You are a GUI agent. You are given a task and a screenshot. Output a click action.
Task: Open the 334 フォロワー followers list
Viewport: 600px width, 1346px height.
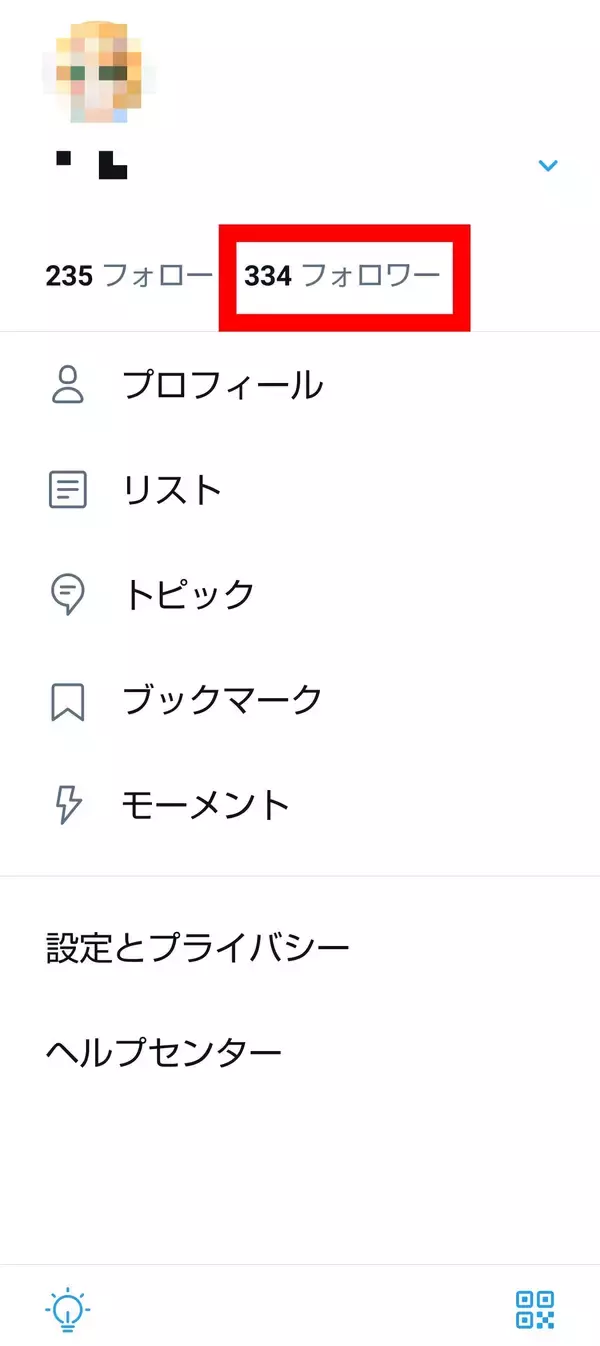point(342,275)
